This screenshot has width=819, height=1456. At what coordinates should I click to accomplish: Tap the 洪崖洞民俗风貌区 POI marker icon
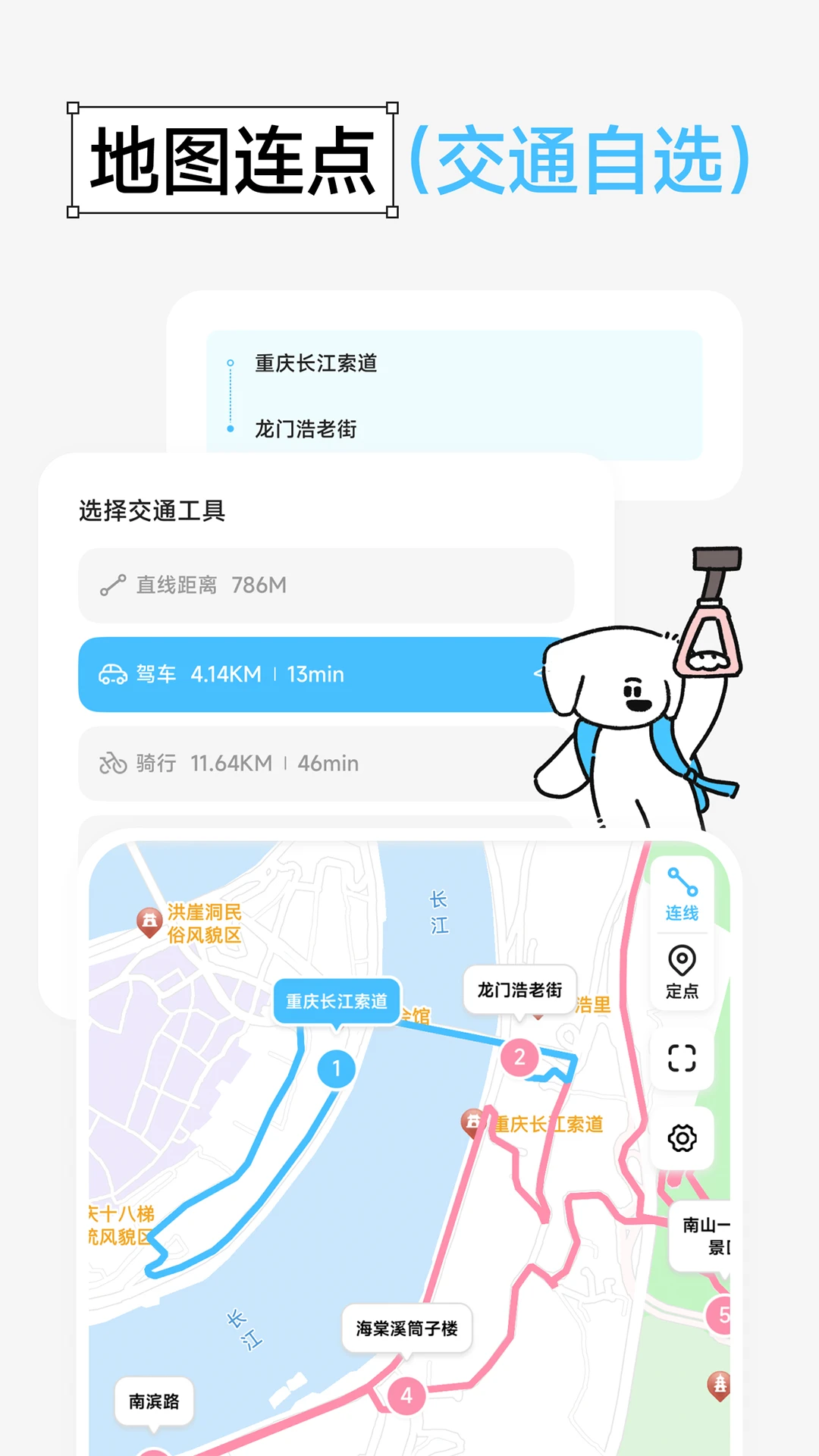click(x=149, y=923)
